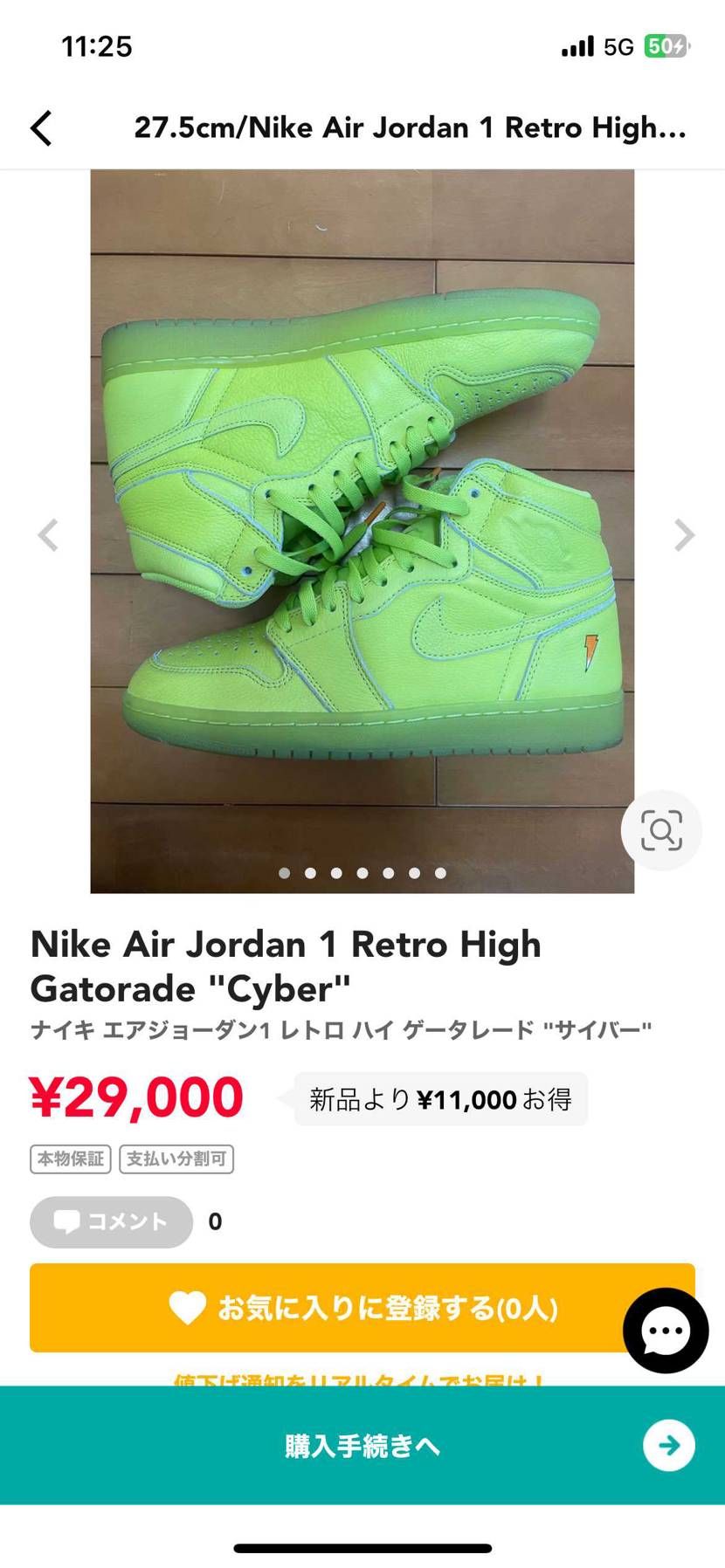Open the image search magnifier on the photo
Viewport: 725px width, 1568px height.
661,831
